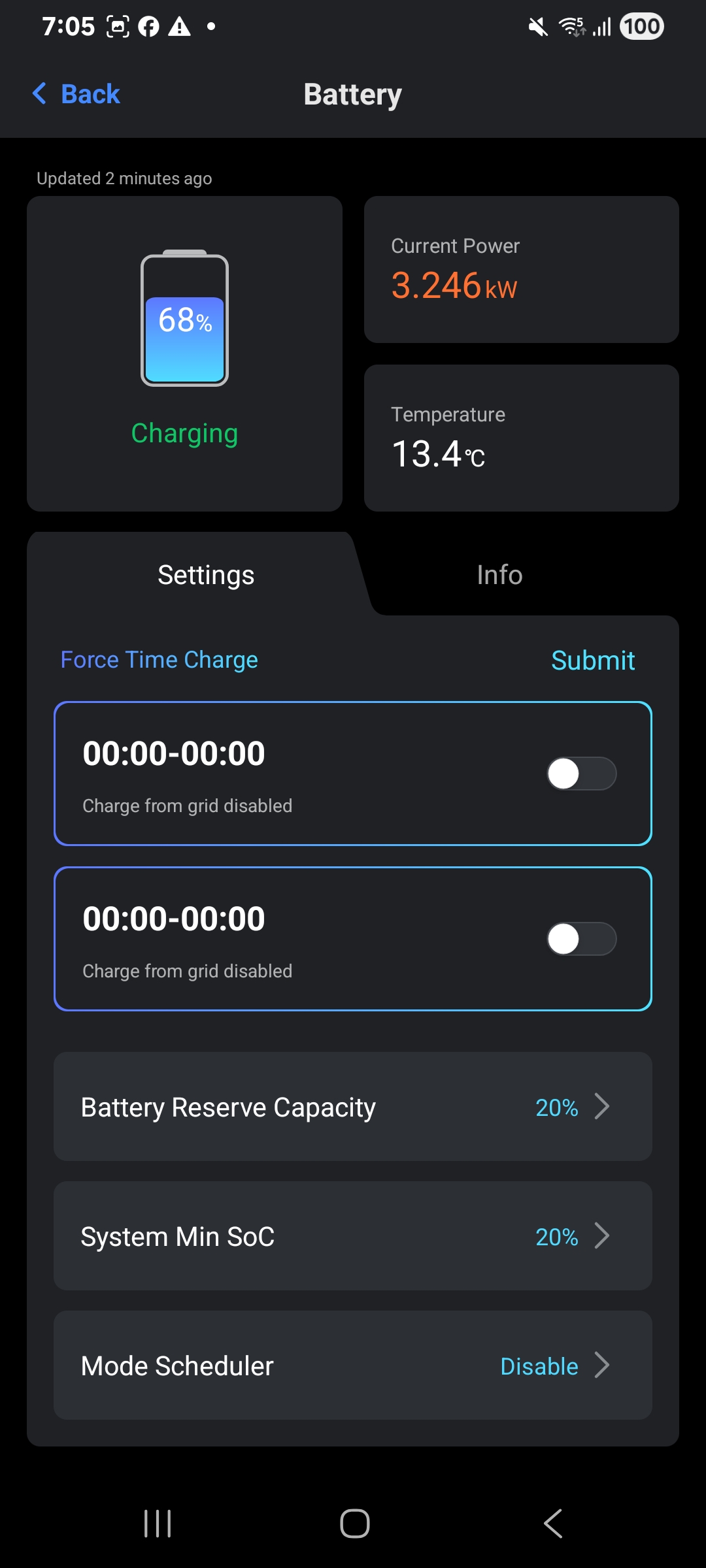Viewport: 706px width, 1568px height.
Task: Switch to the Info tab
Action: point(499,575)
